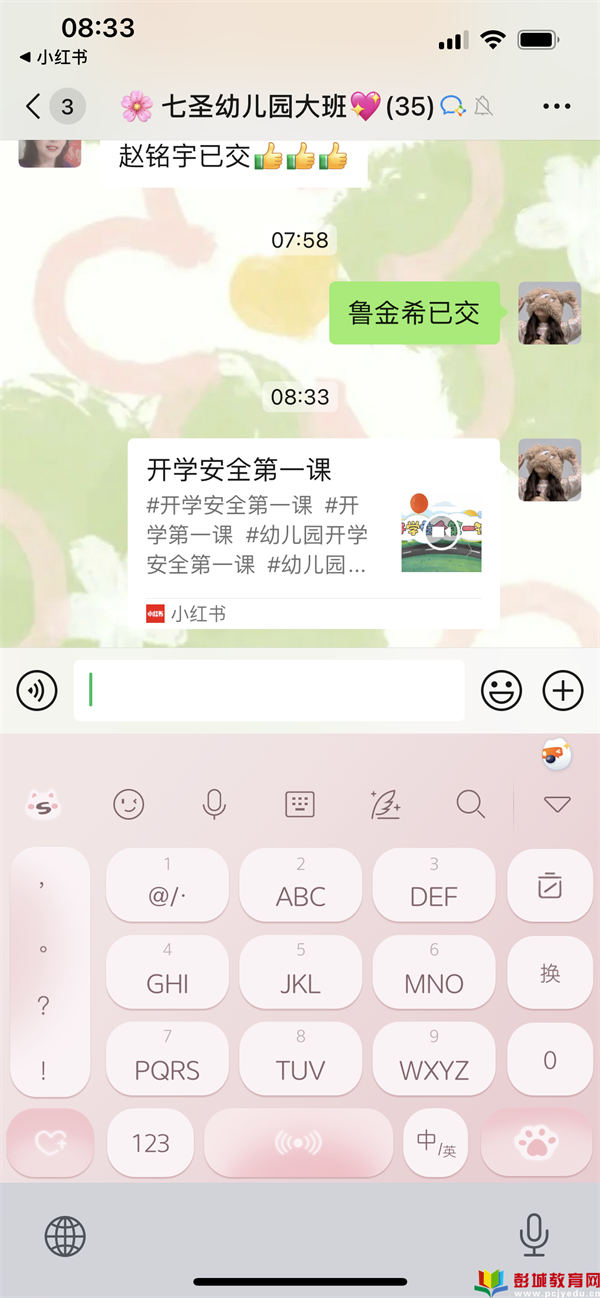Open the plus attachment menu
Viewport: 600px width, 1298px height.
[x=563, y=690]
